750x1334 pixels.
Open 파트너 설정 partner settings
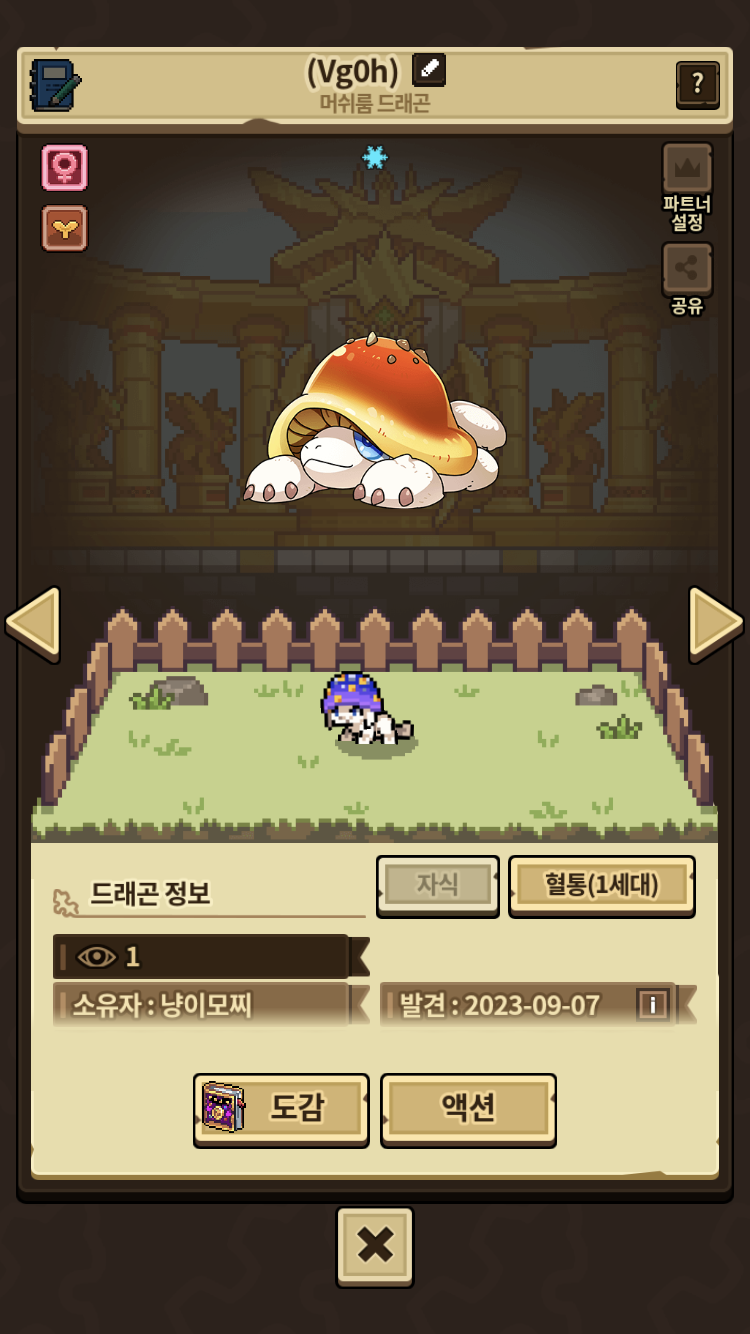pos(687,186)
